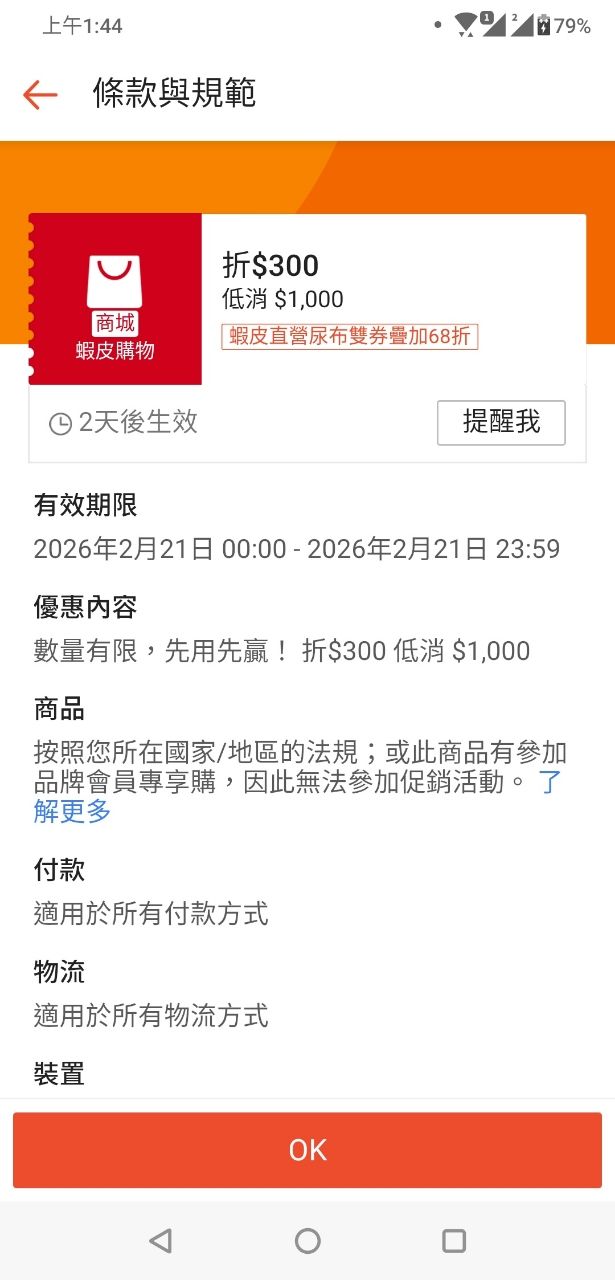
Task: Go back from 條款與規範 page
Action: (x=40, y=95)
